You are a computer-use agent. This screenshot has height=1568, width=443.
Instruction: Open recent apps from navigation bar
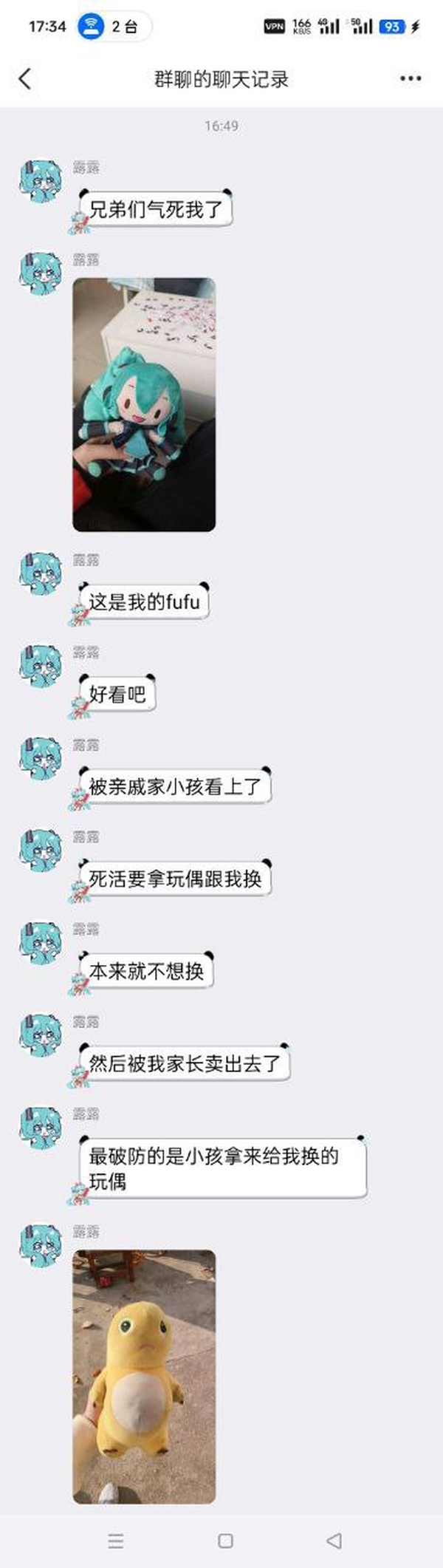click(116, 1541)
